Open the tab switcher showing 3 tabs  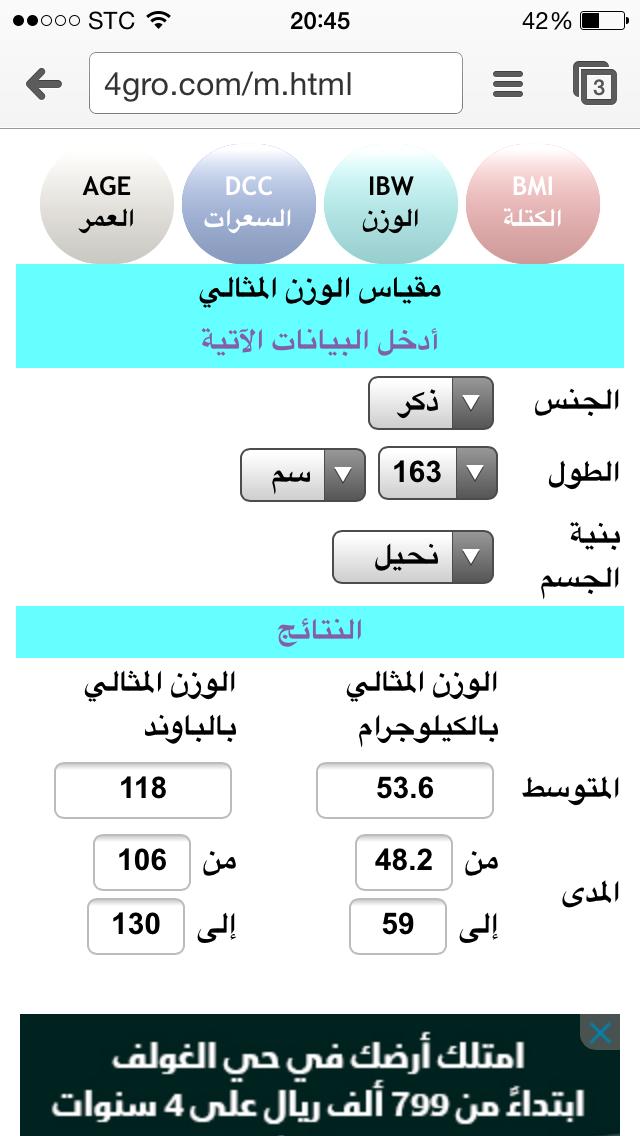596,84
